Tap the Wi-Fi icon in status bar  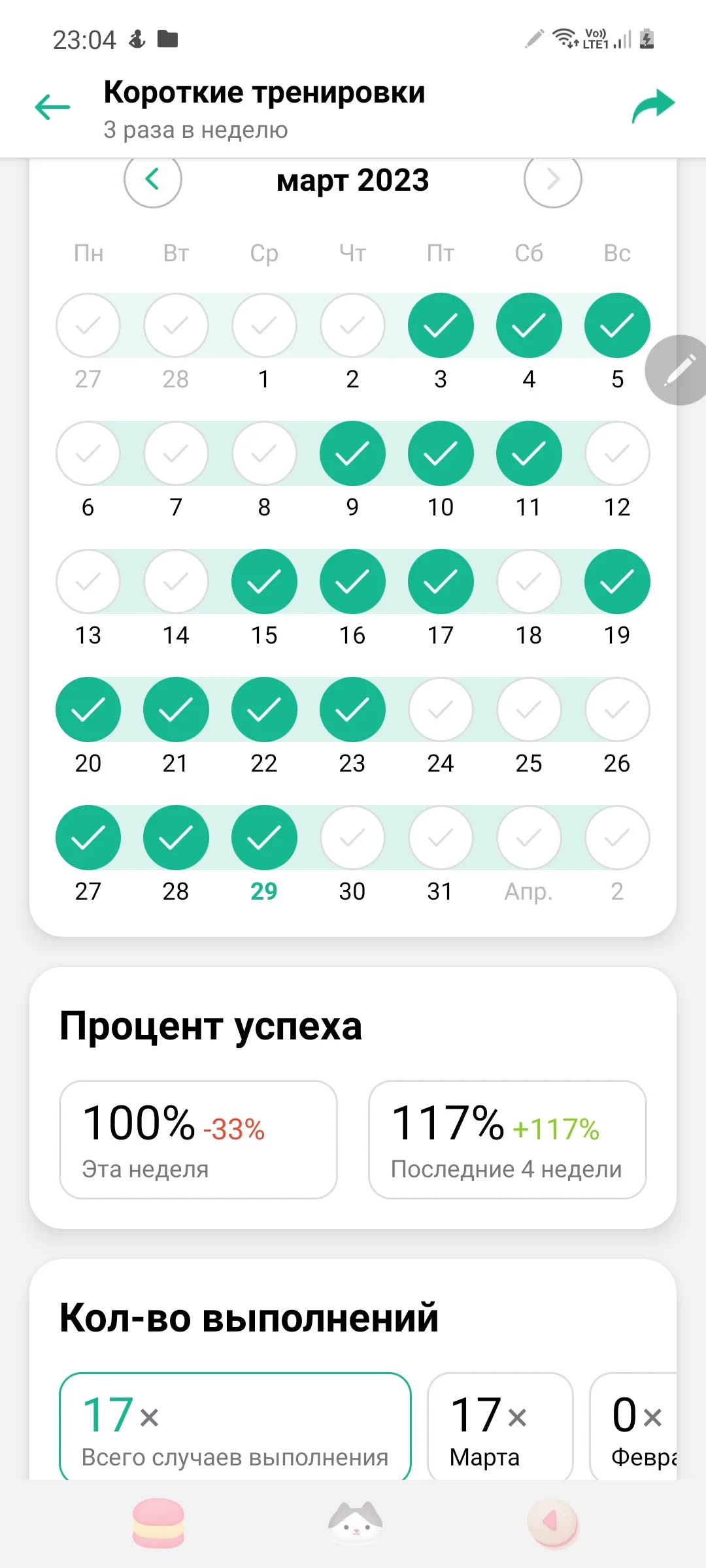click(x=563, y=38)
